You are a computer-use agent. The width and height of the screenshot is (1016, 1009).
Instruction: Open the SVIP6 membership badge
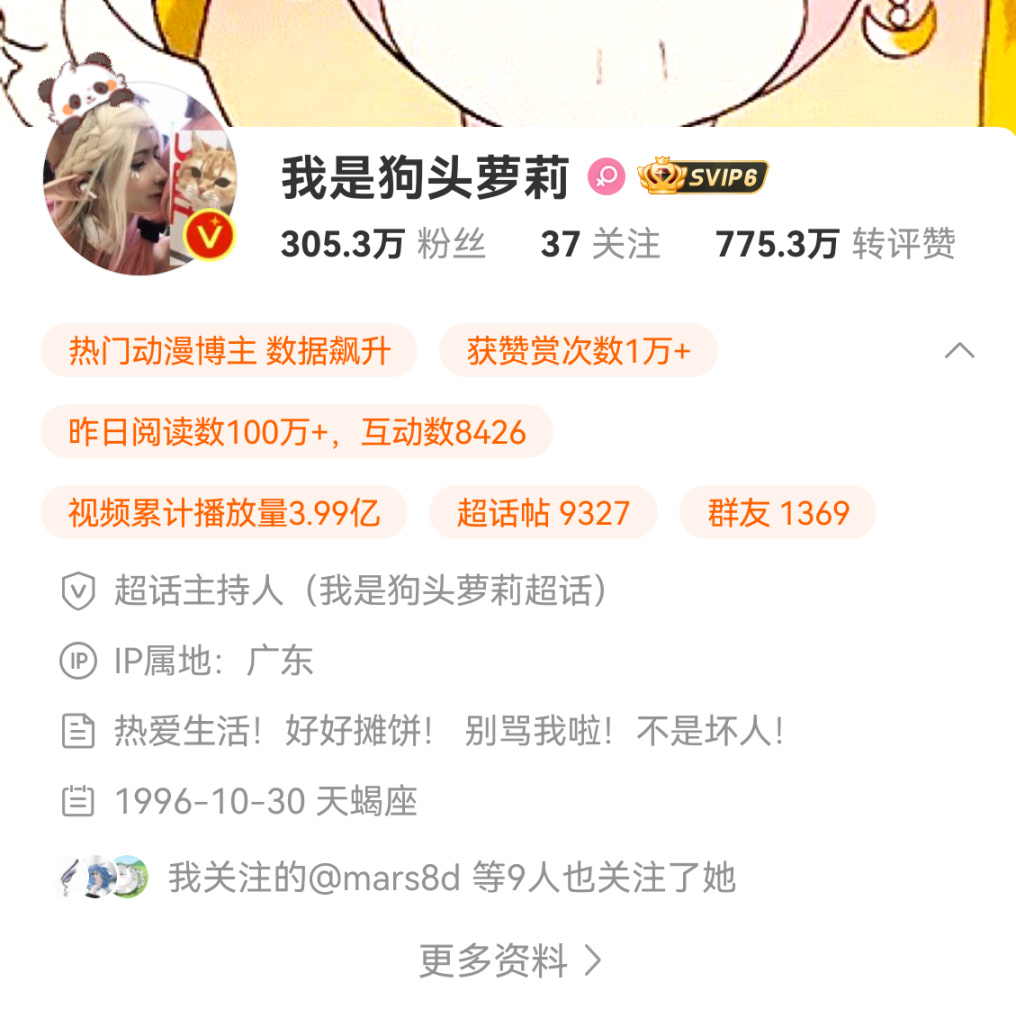(703, 178)
